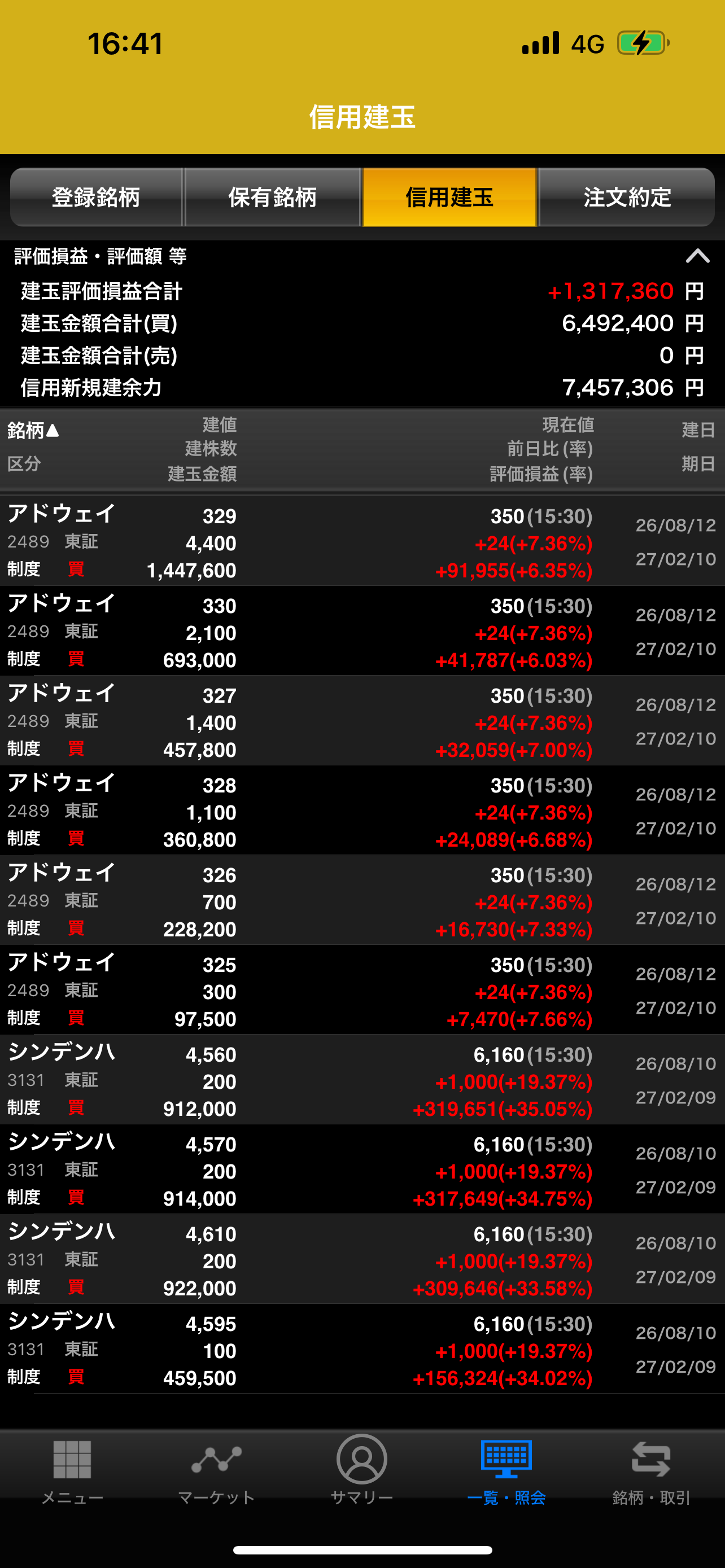Select the 信用建玉 tab
The image size is (725, 1568).
point(449,197)
